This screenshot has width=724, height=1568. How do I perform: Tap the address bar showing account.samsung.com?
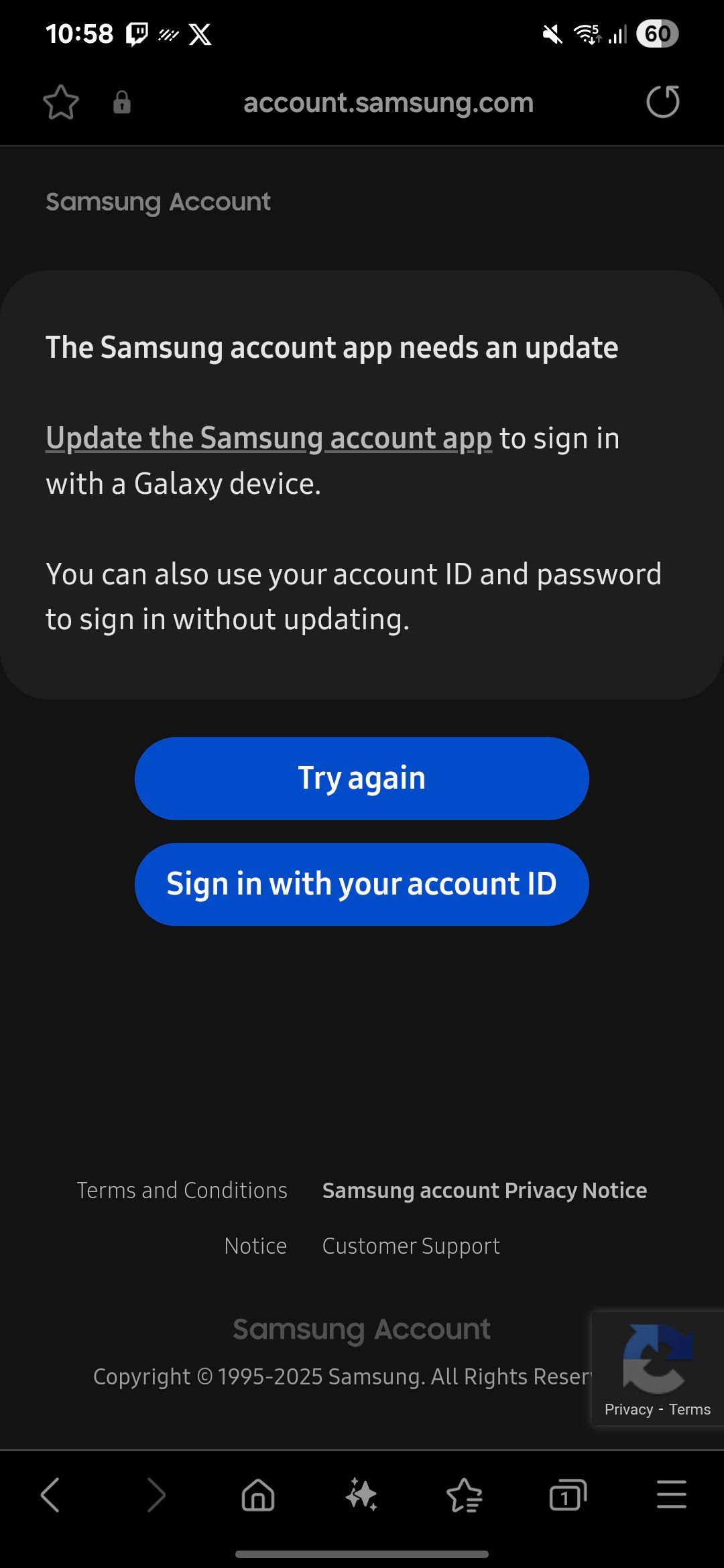tap(387, 102)
